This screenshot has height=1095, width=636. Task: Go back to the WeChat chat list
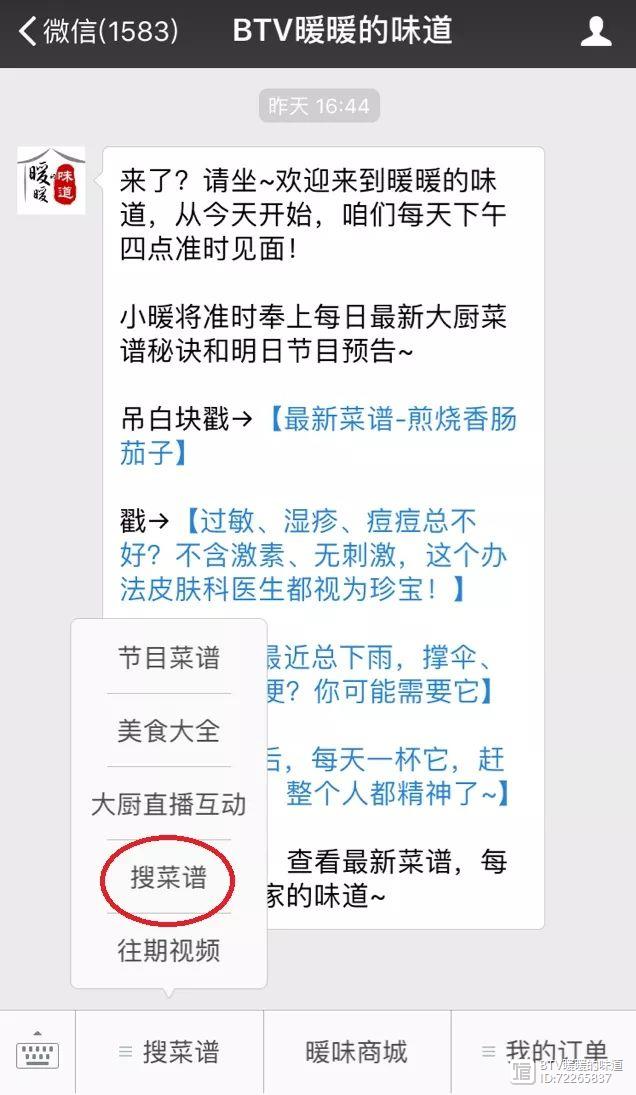95,32
